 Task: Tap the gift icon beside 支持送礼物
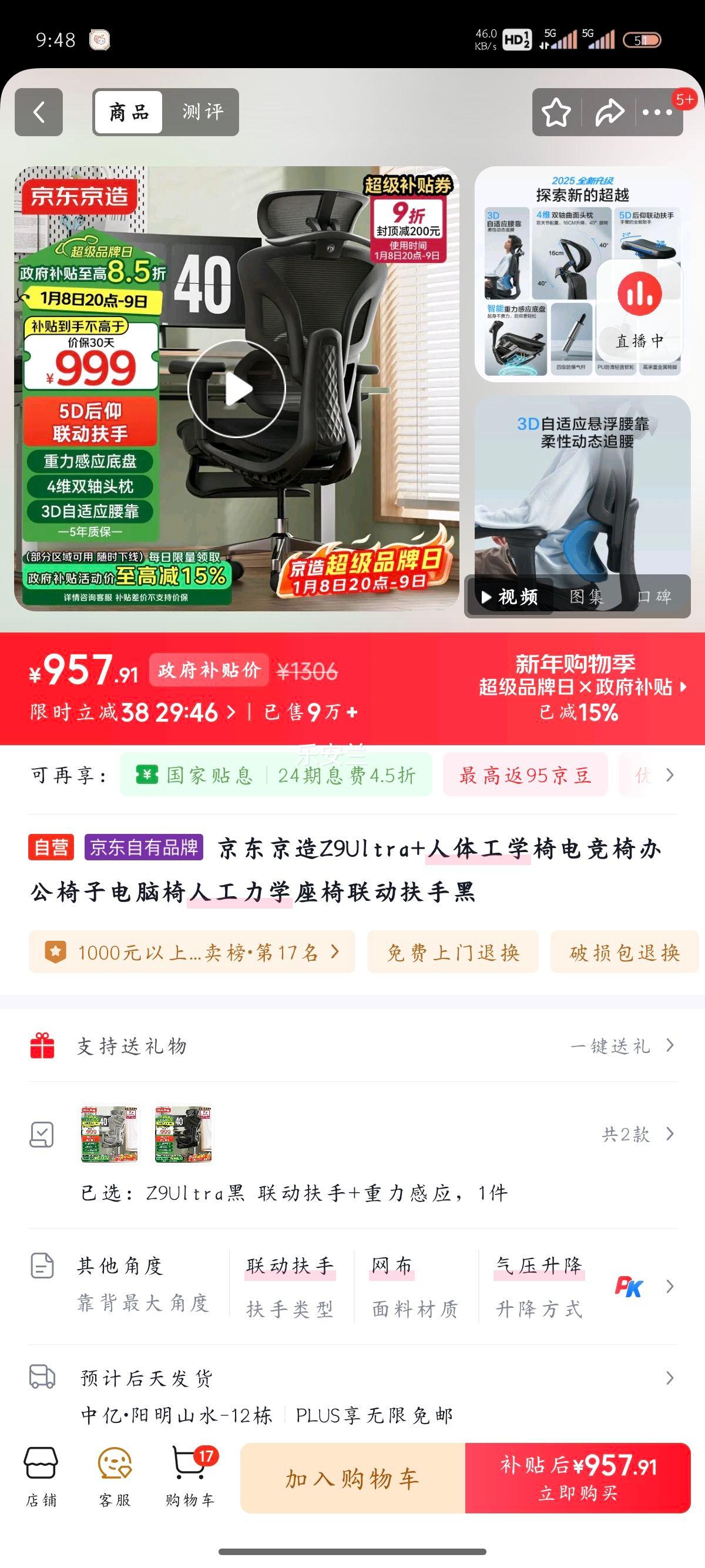point(42,1046)
